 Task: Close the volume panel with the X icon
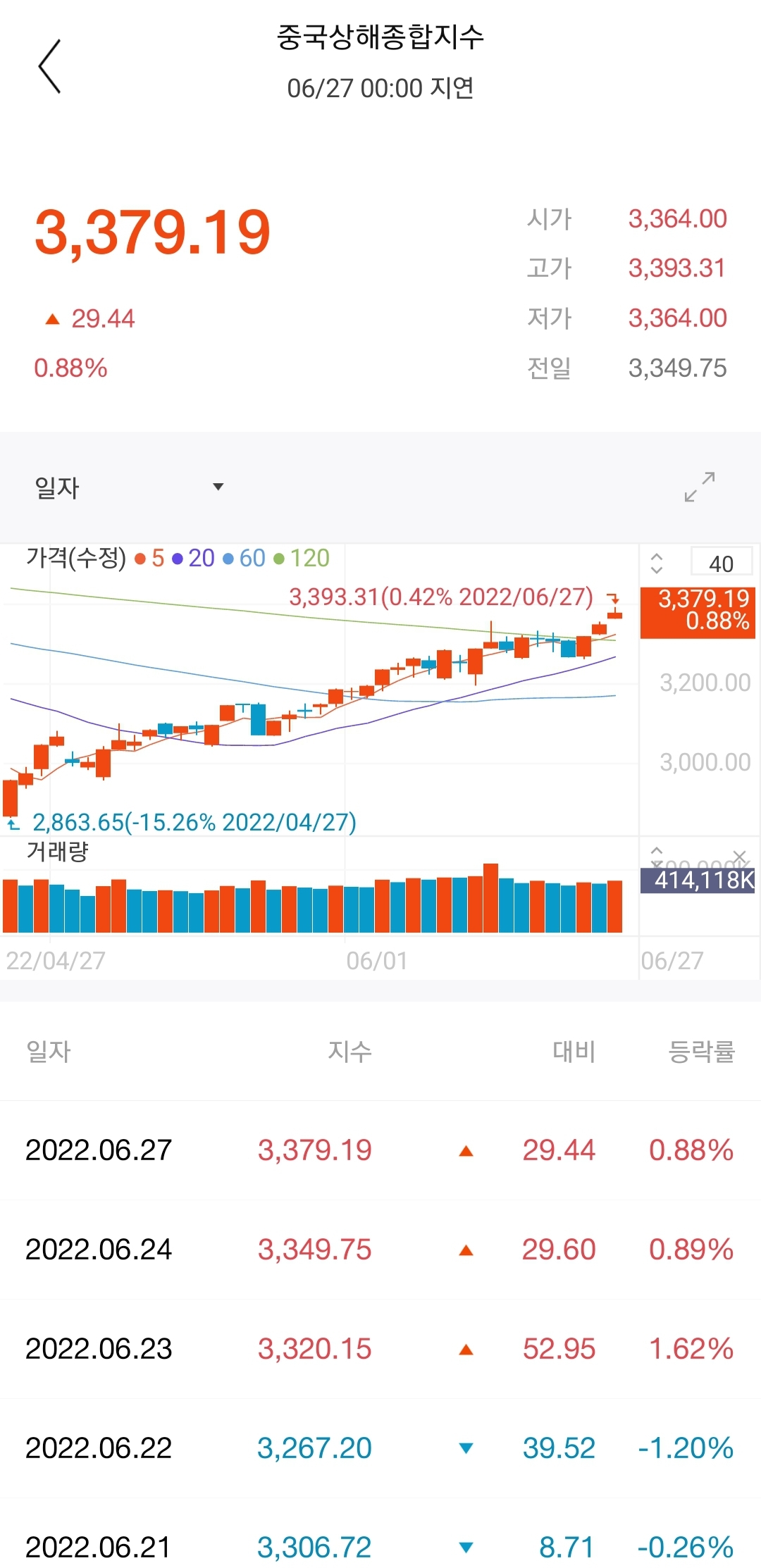click(739, 857)
